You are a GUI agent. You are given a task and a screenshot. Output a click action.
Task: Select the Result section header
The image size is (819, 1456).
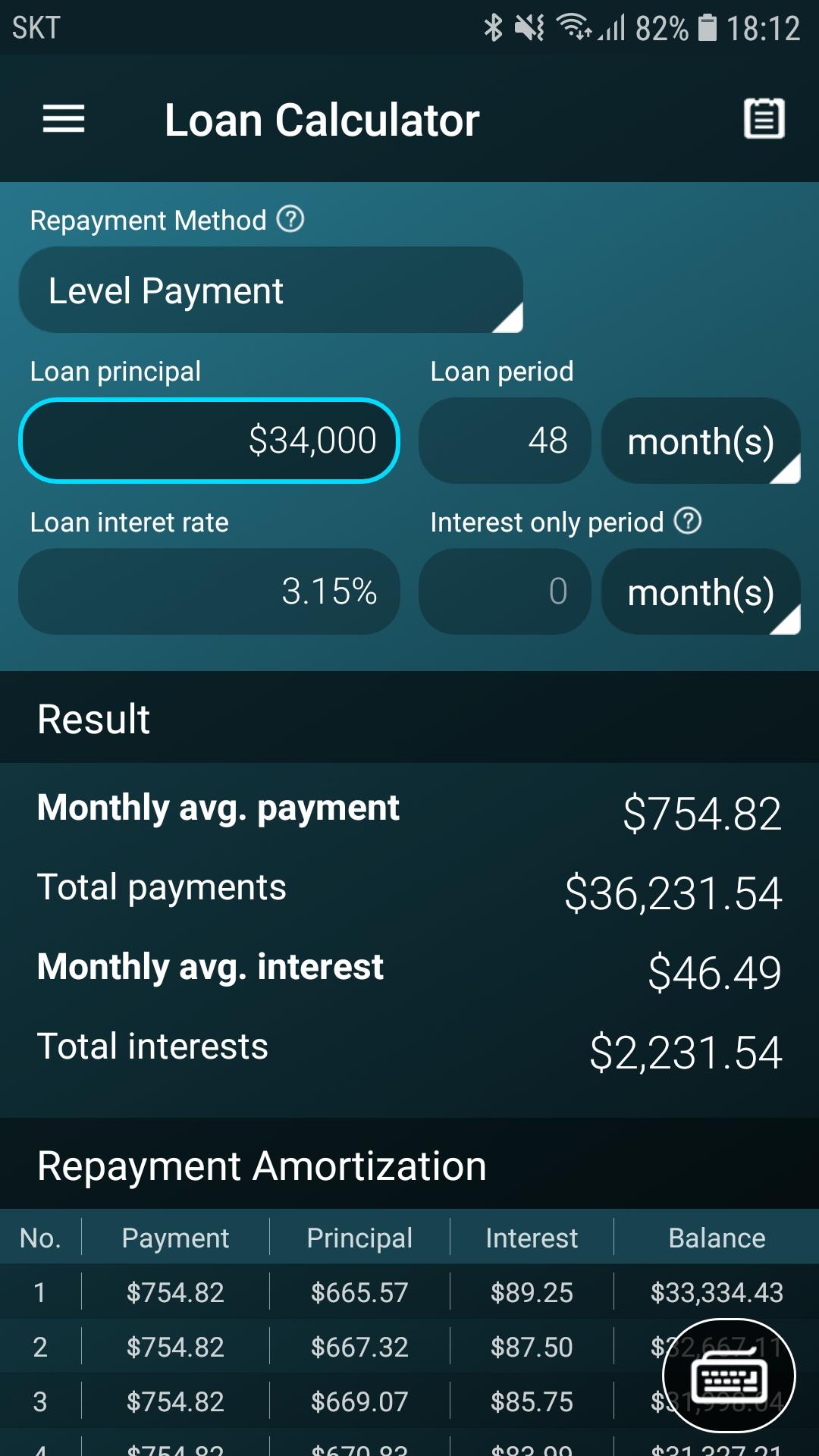93,718
